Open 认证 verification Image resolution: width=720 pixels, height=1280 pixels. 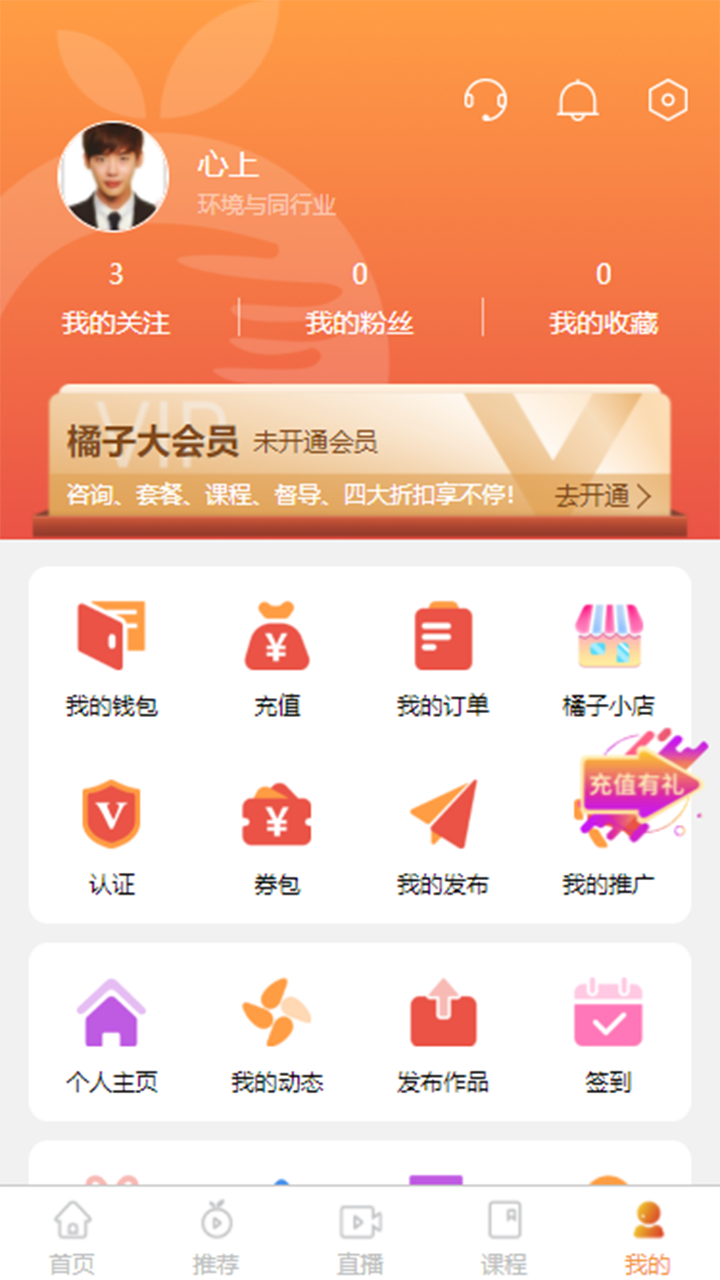[x=112, y=836]
